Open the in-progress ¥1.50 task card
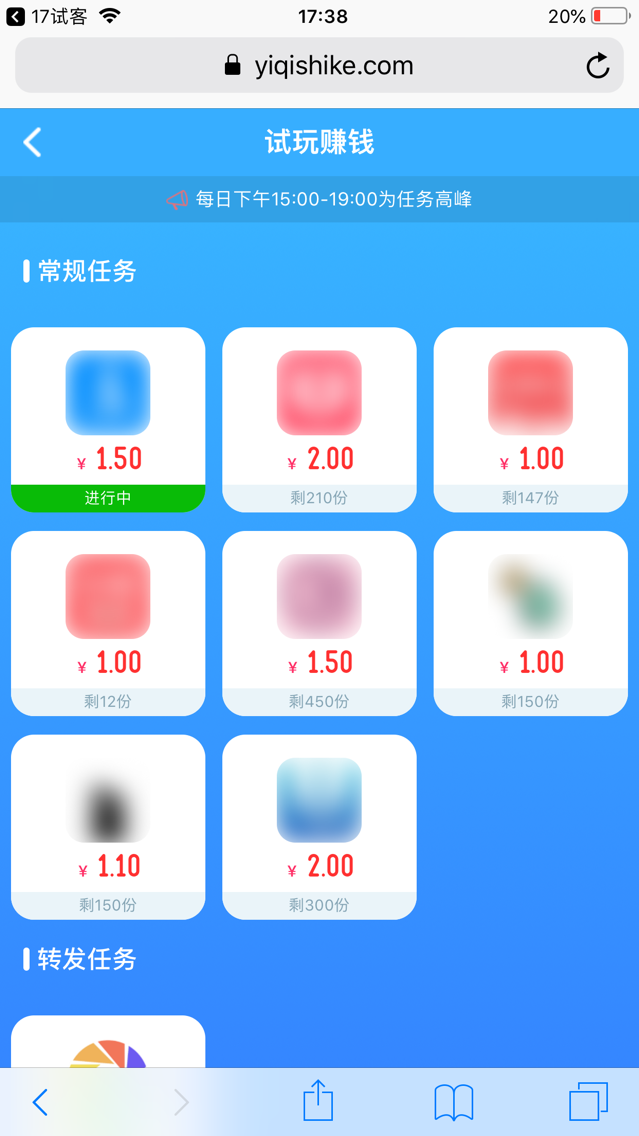639x1136 pixels. (108, 419)
